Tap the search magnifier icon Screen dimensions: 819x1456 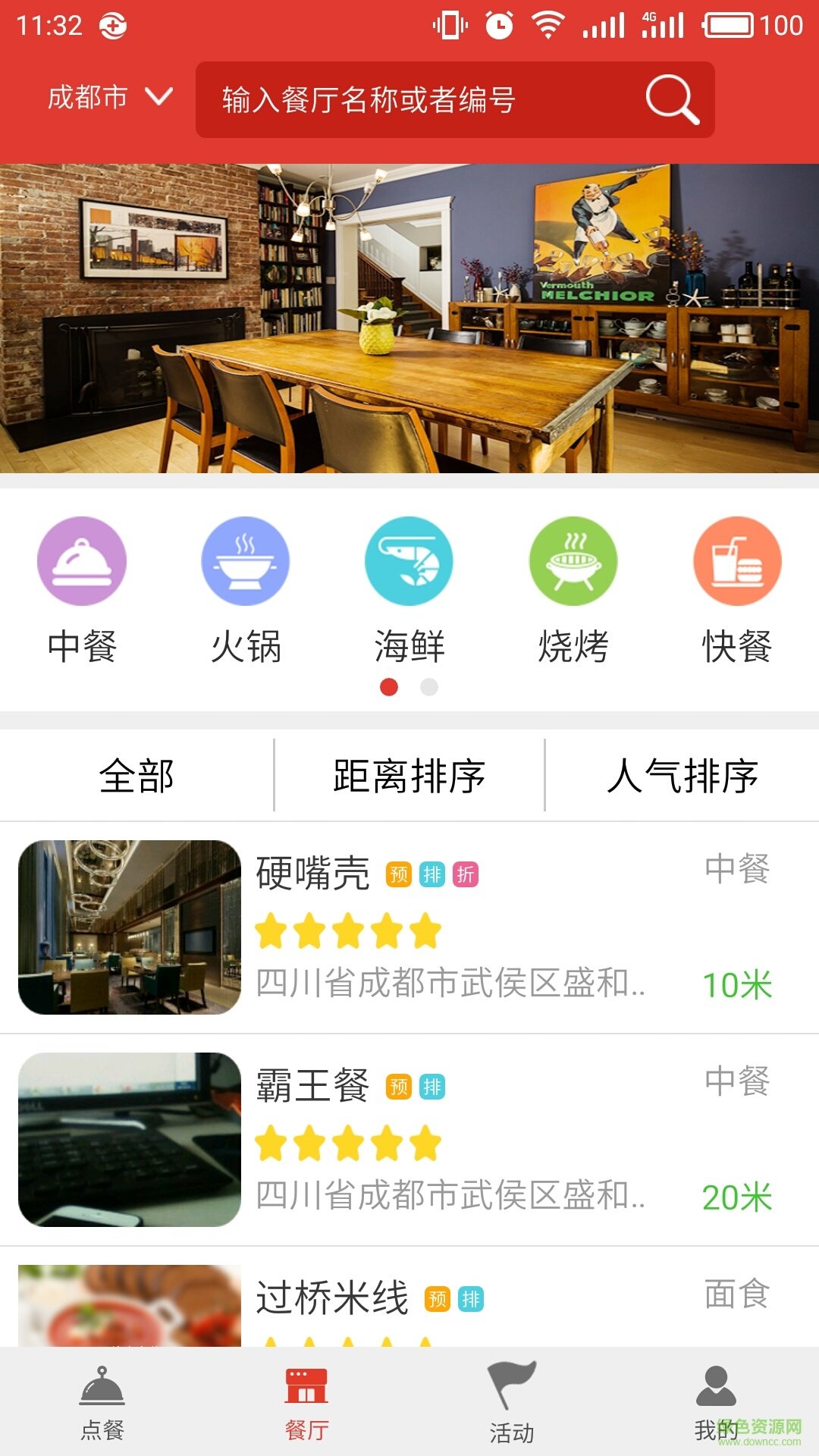670,99
